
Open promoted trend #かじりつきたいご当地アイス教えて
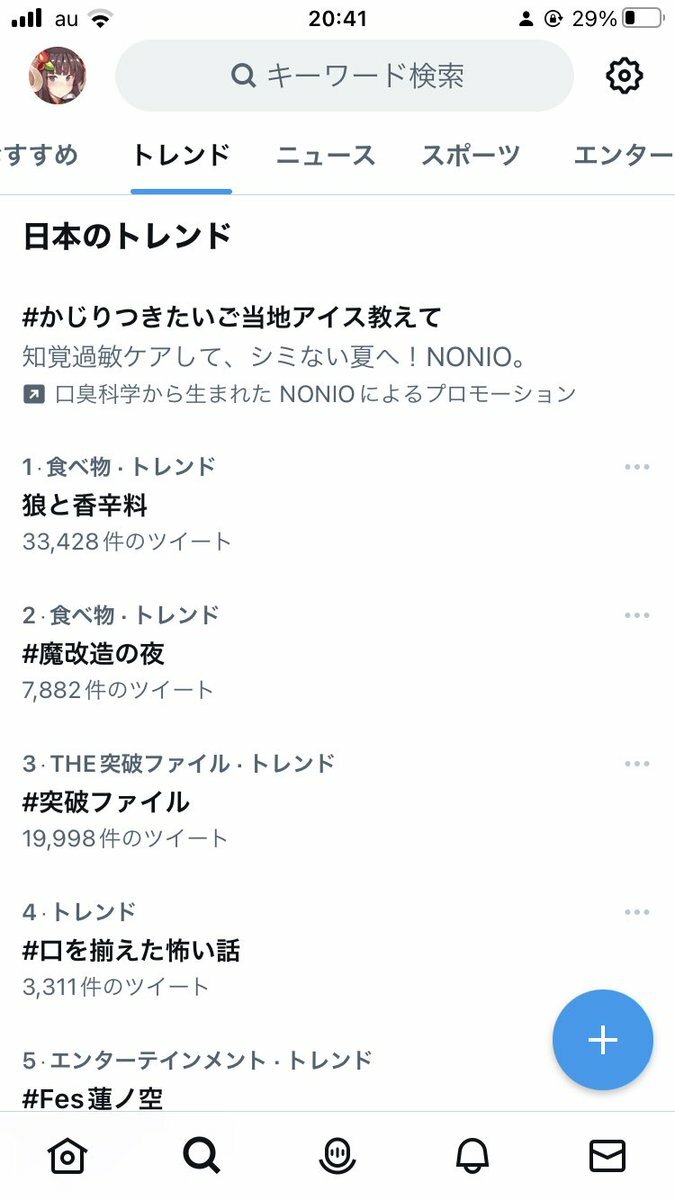(x=232, y=318)
